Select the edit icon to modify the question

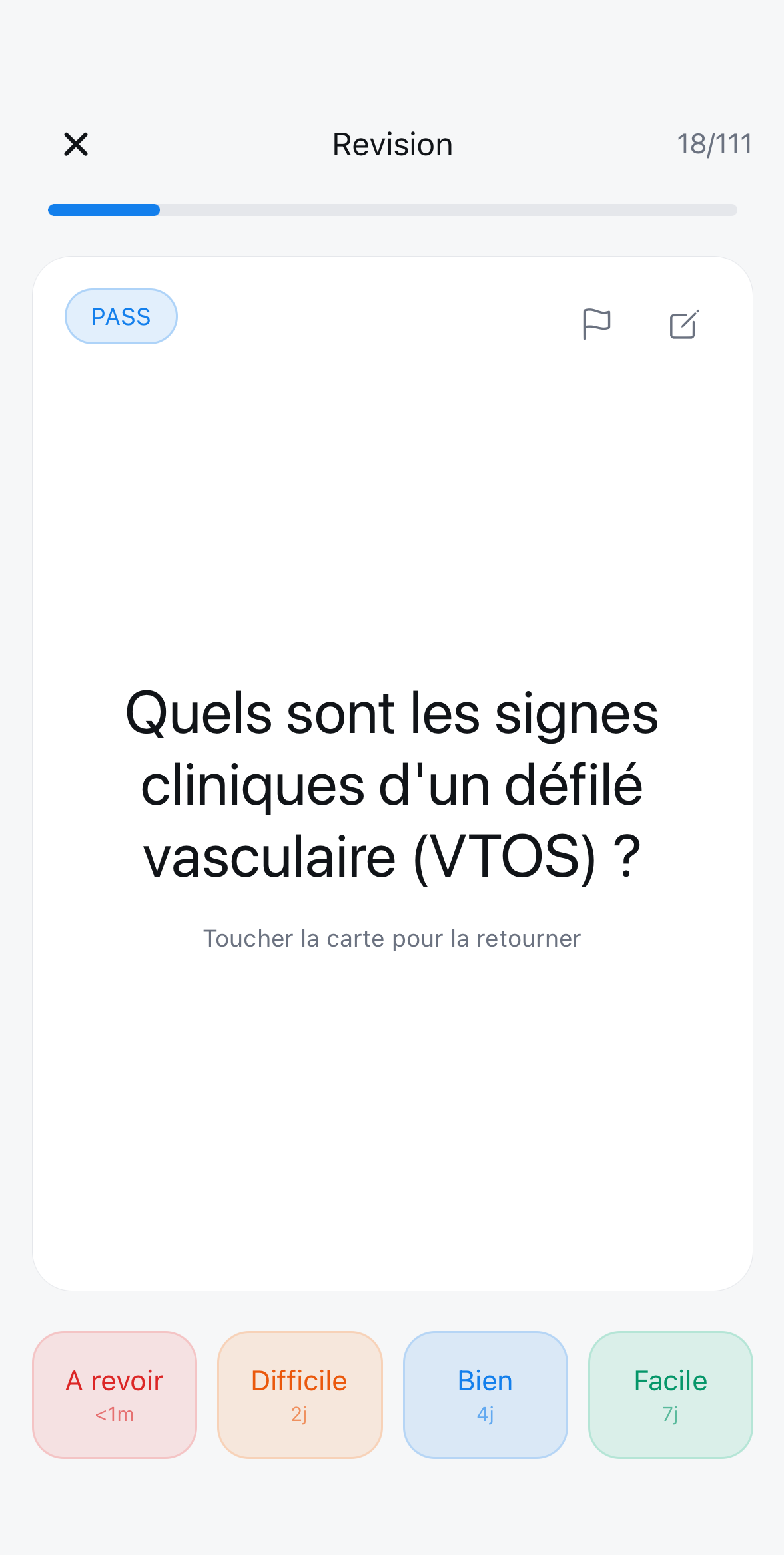coord(683,324)
